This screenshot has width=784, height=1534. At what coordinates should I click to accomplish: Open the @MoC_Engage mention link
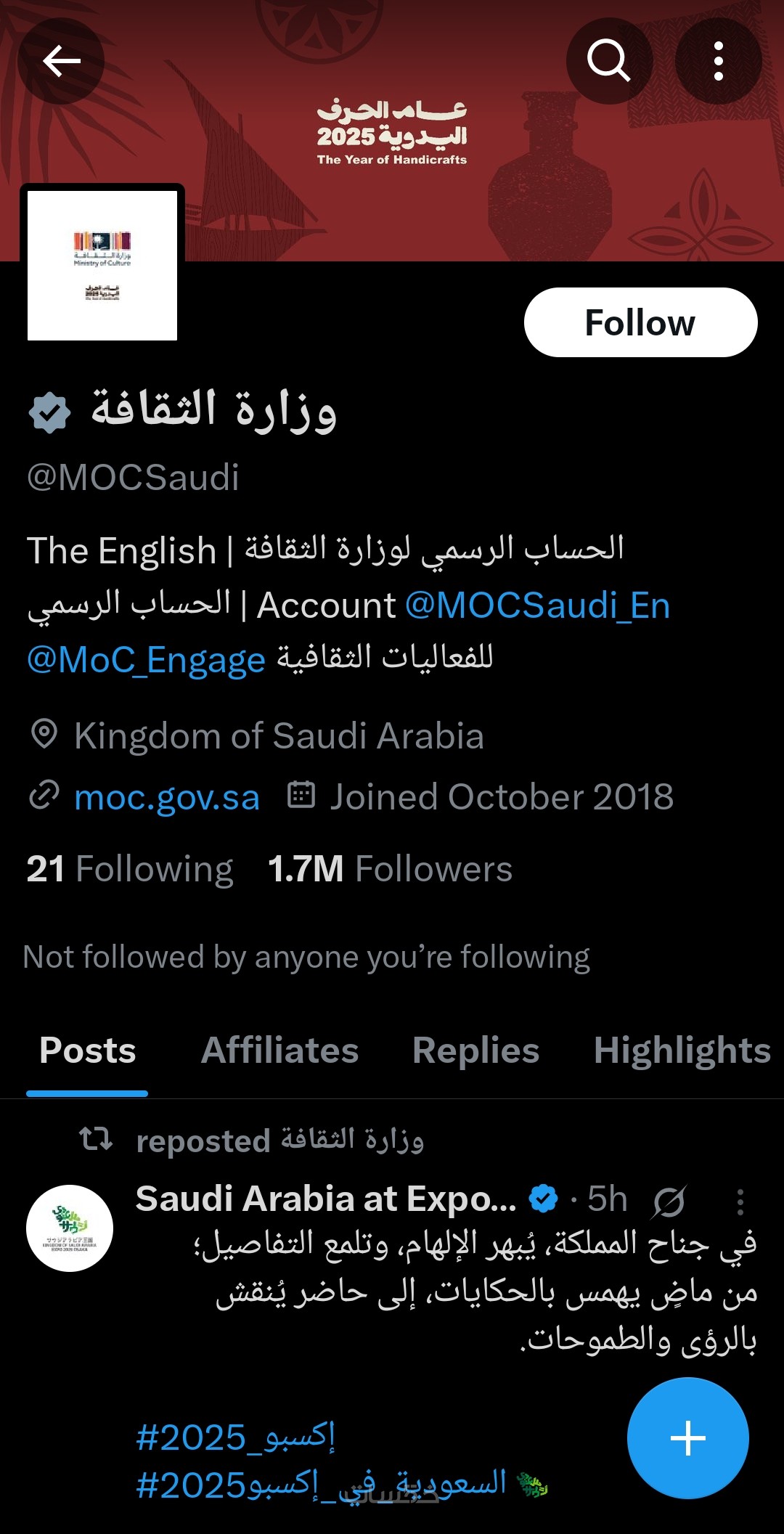pyautogui.click(x=147, y=660)
